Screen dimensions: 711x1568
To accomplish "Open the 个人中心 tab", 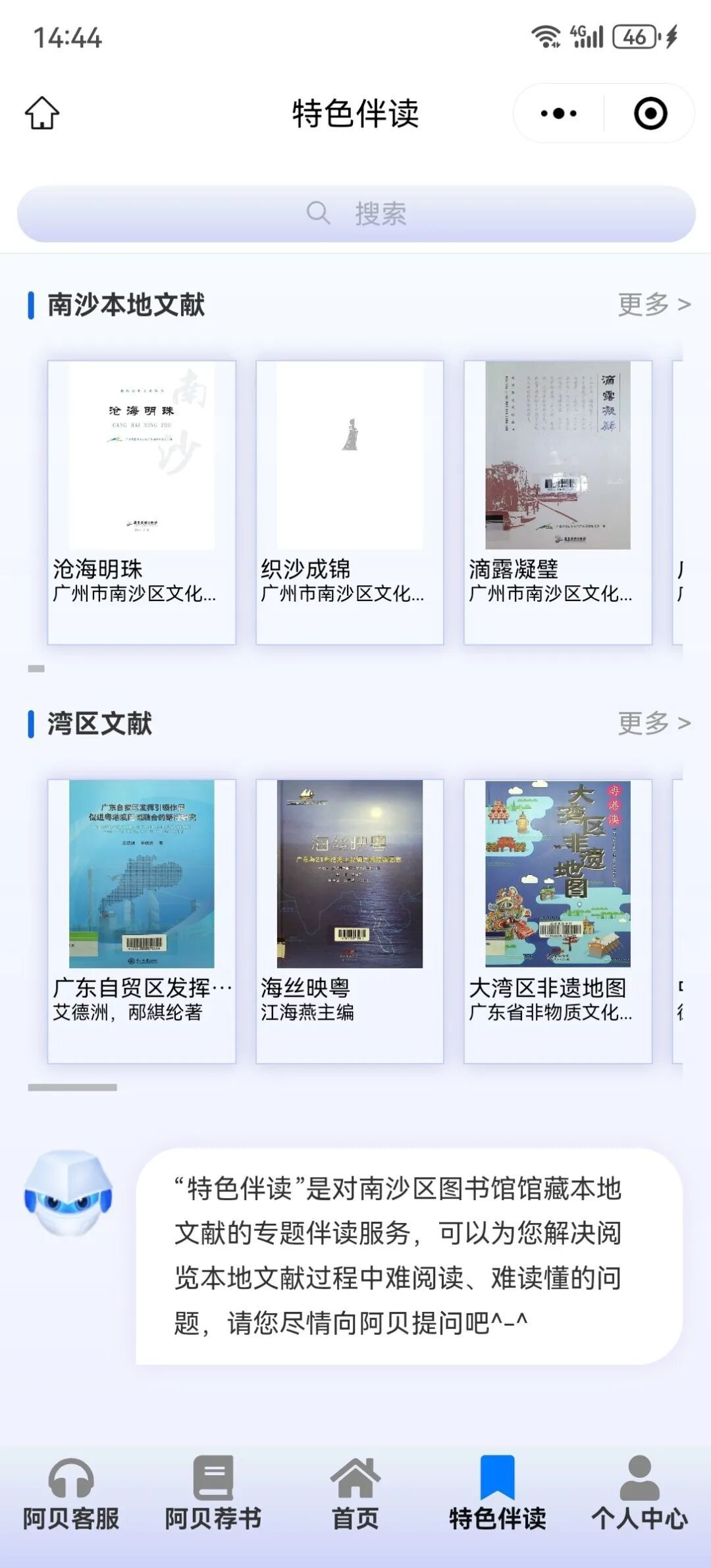I will tap(640, 1494).
